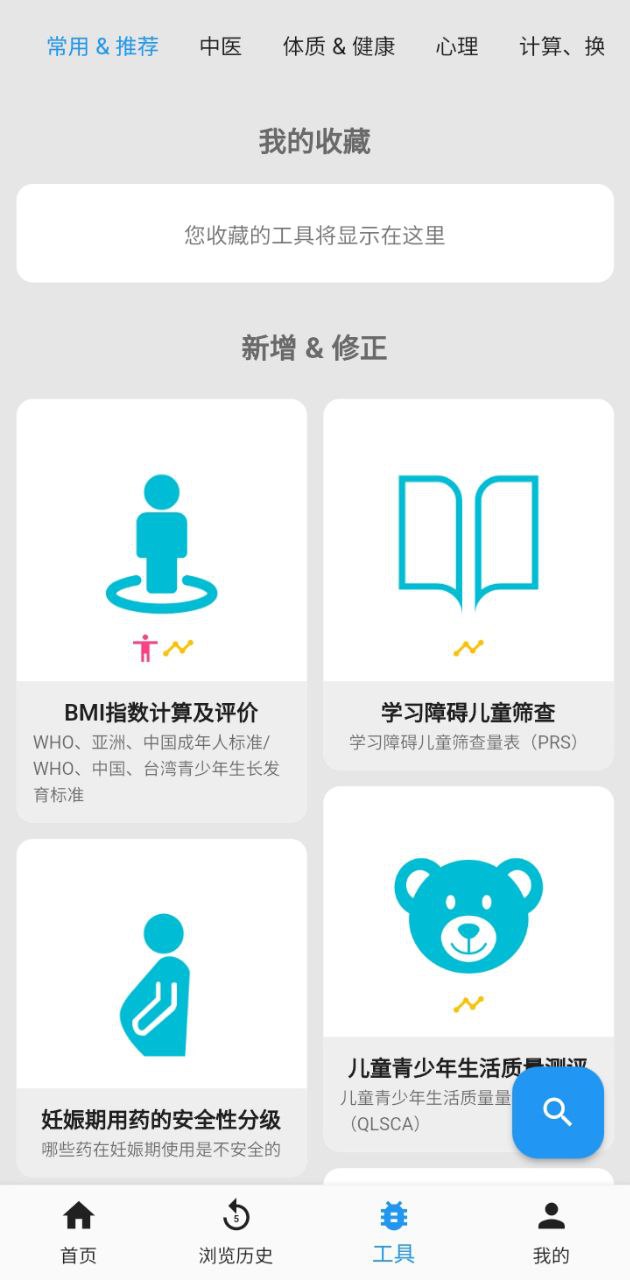Open the 学习障碍儿童筛查 tool card
The height and width of the screenshot is (1280, 630).
(468, 584)
